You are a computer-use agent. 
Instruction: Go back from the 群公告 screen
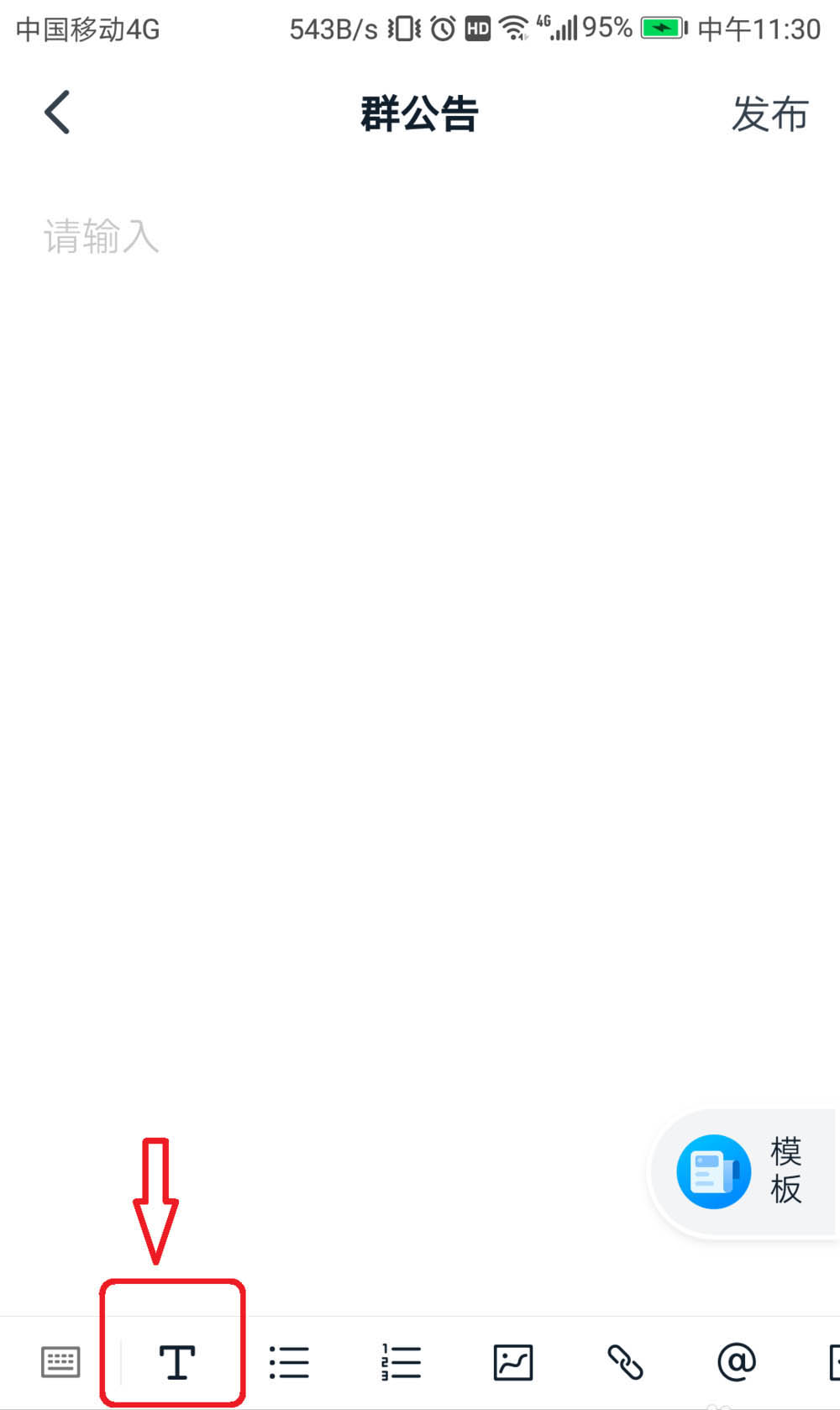[57, 113]
